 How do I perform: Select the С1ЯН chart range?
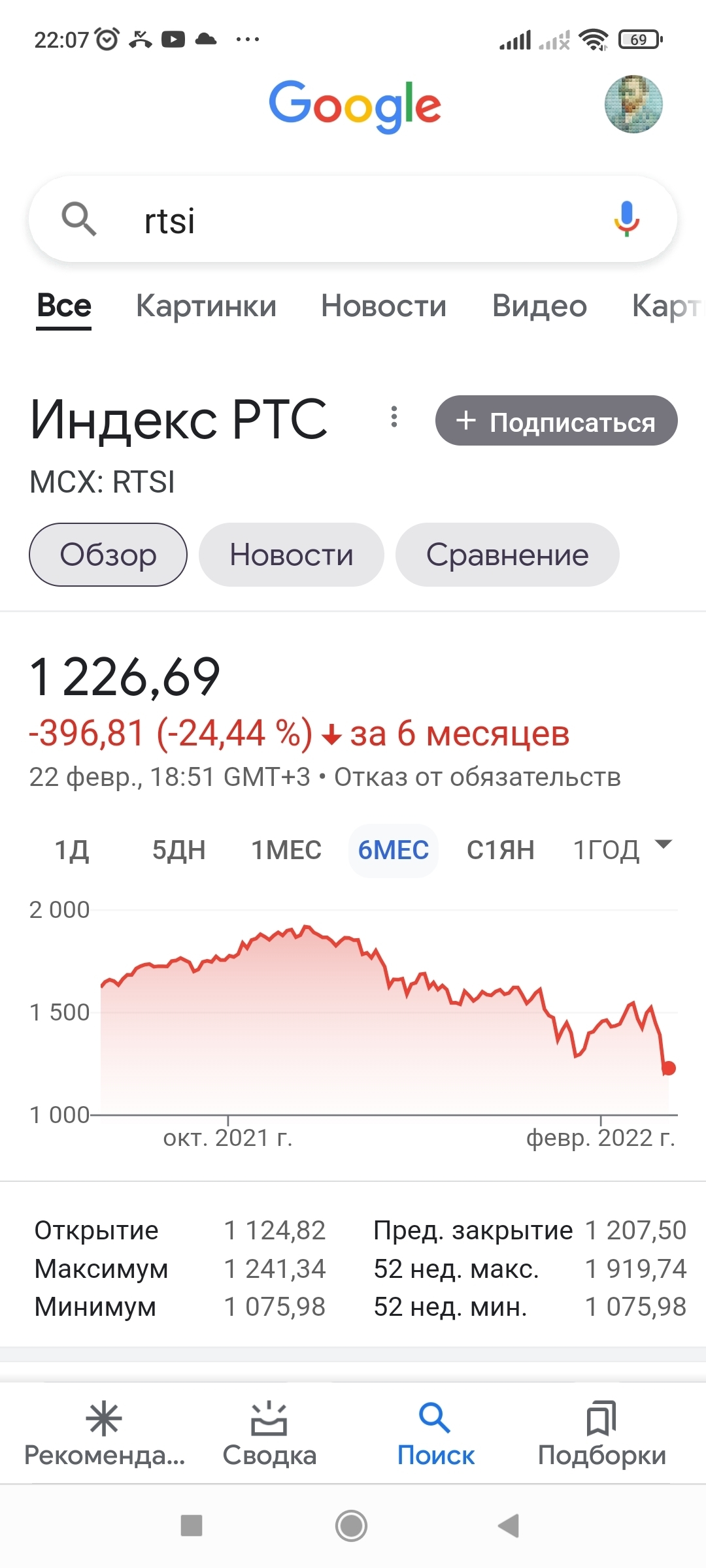[x=500, y=850]
